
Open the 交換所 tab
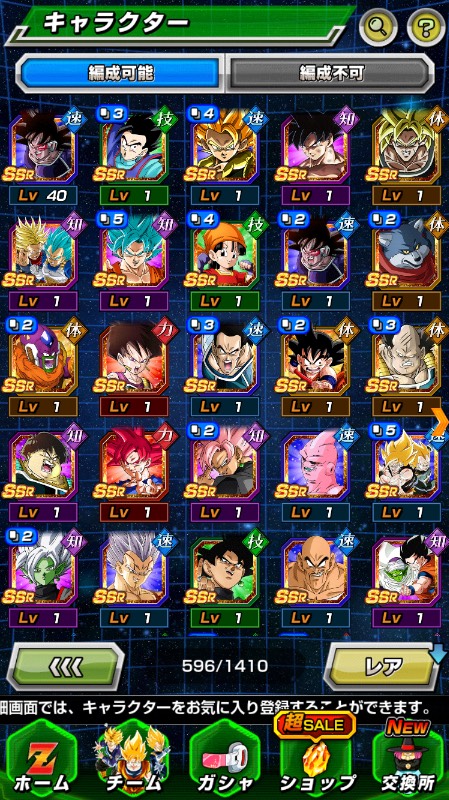coord(407,759)
